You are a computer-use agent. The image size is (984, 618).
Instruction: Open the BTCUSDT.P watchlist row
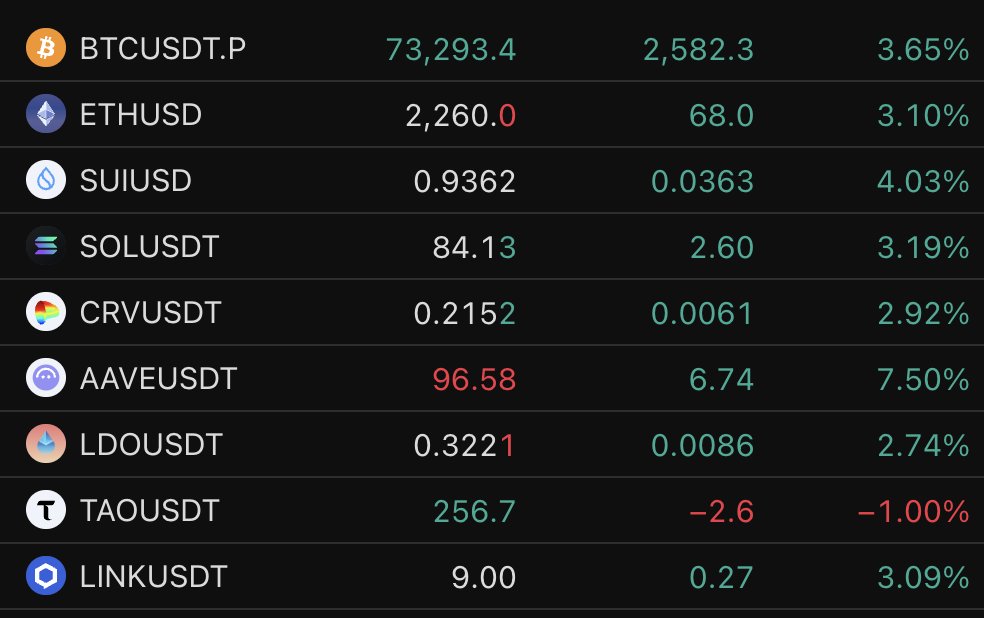pyautogui.click(x=162, y=48)
